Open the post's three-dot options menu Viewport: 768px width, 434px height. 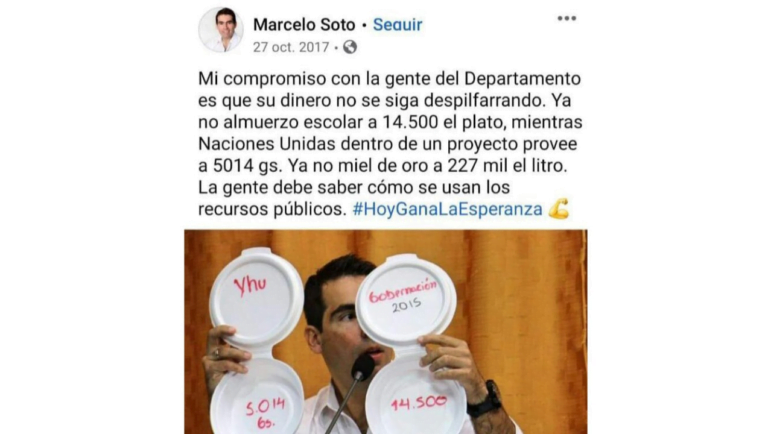(x=566, y=18)
